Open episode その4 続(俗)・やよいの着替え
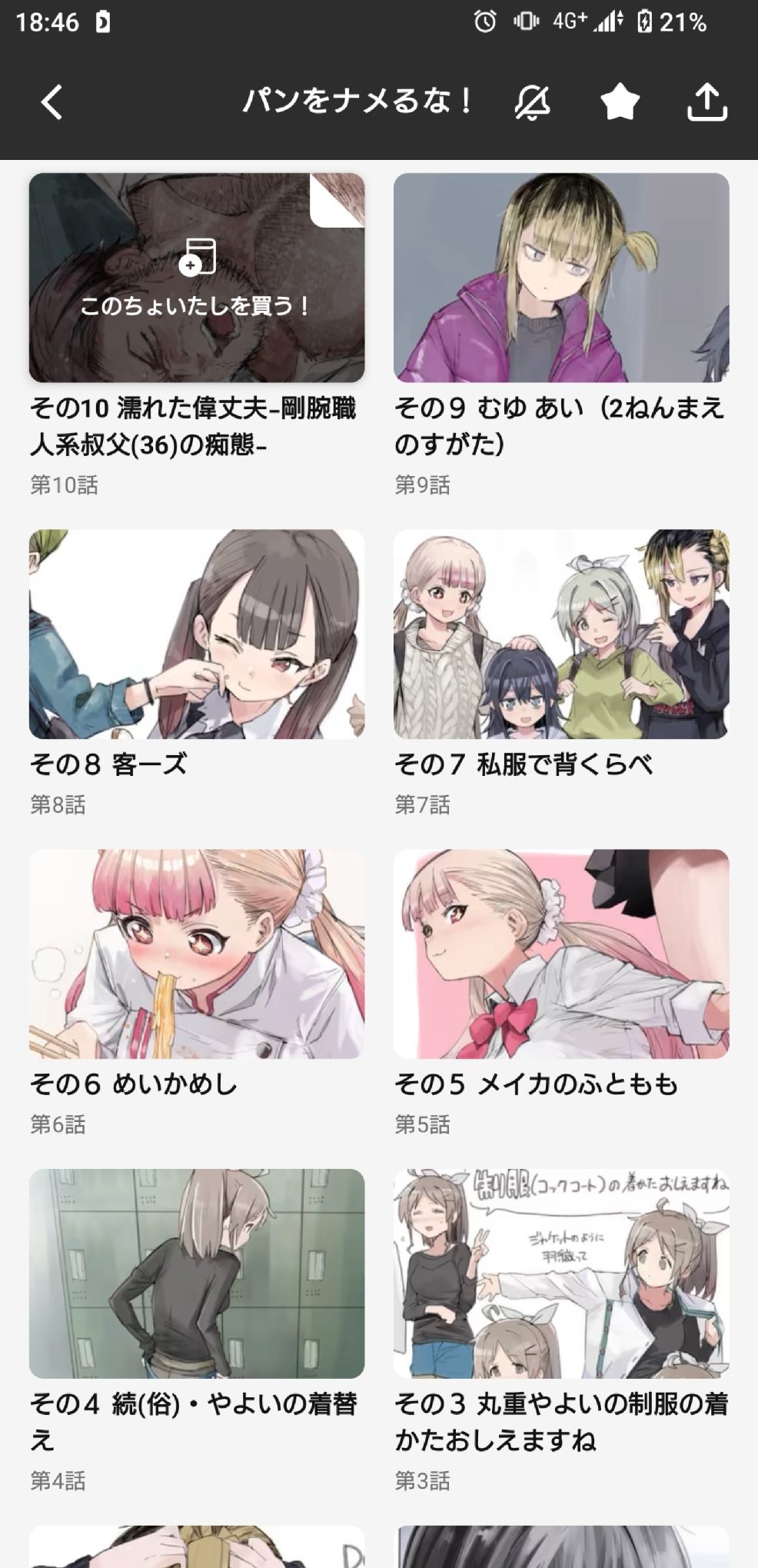Screen dimensions: 758x1568 tap(197, 1274)
